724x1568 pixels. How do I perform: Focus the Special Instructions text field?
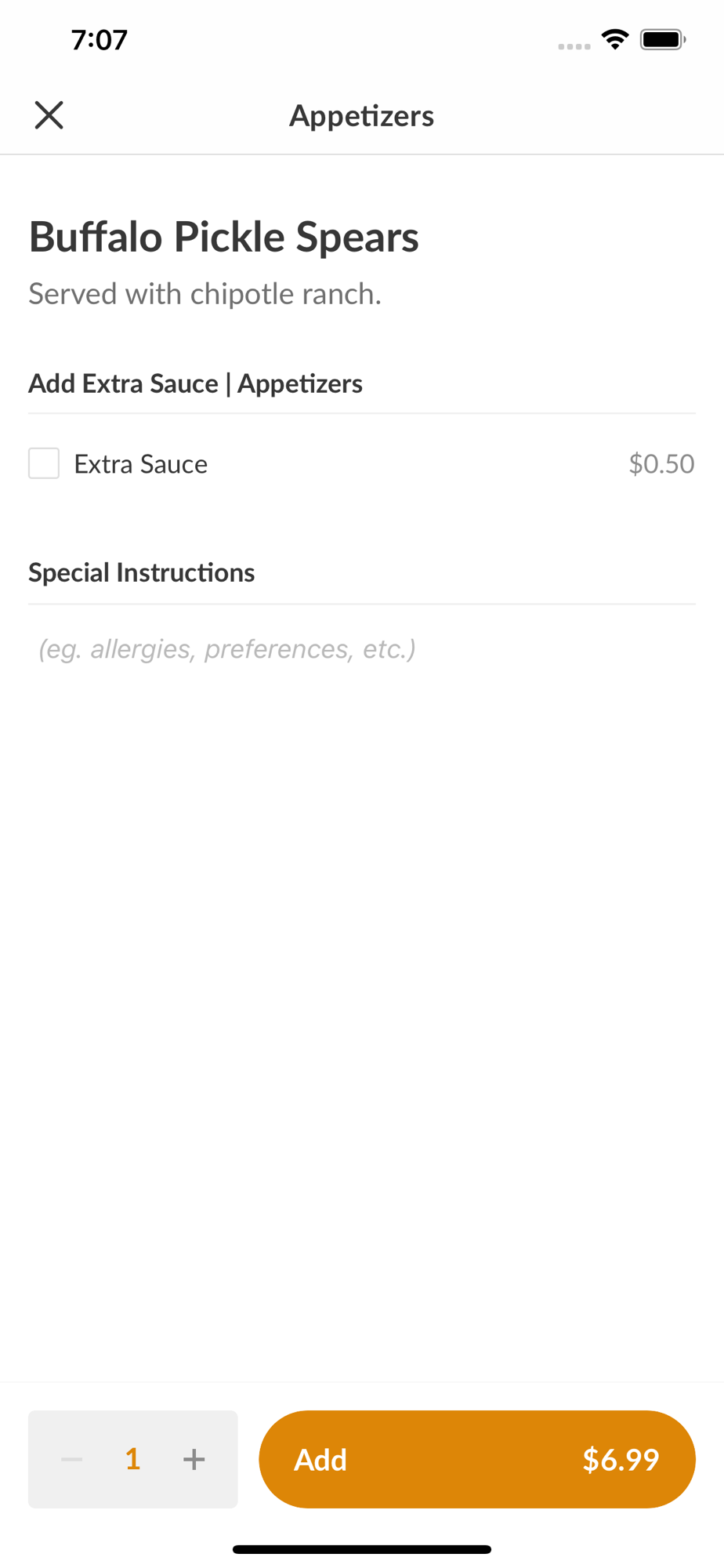(360, 649)
